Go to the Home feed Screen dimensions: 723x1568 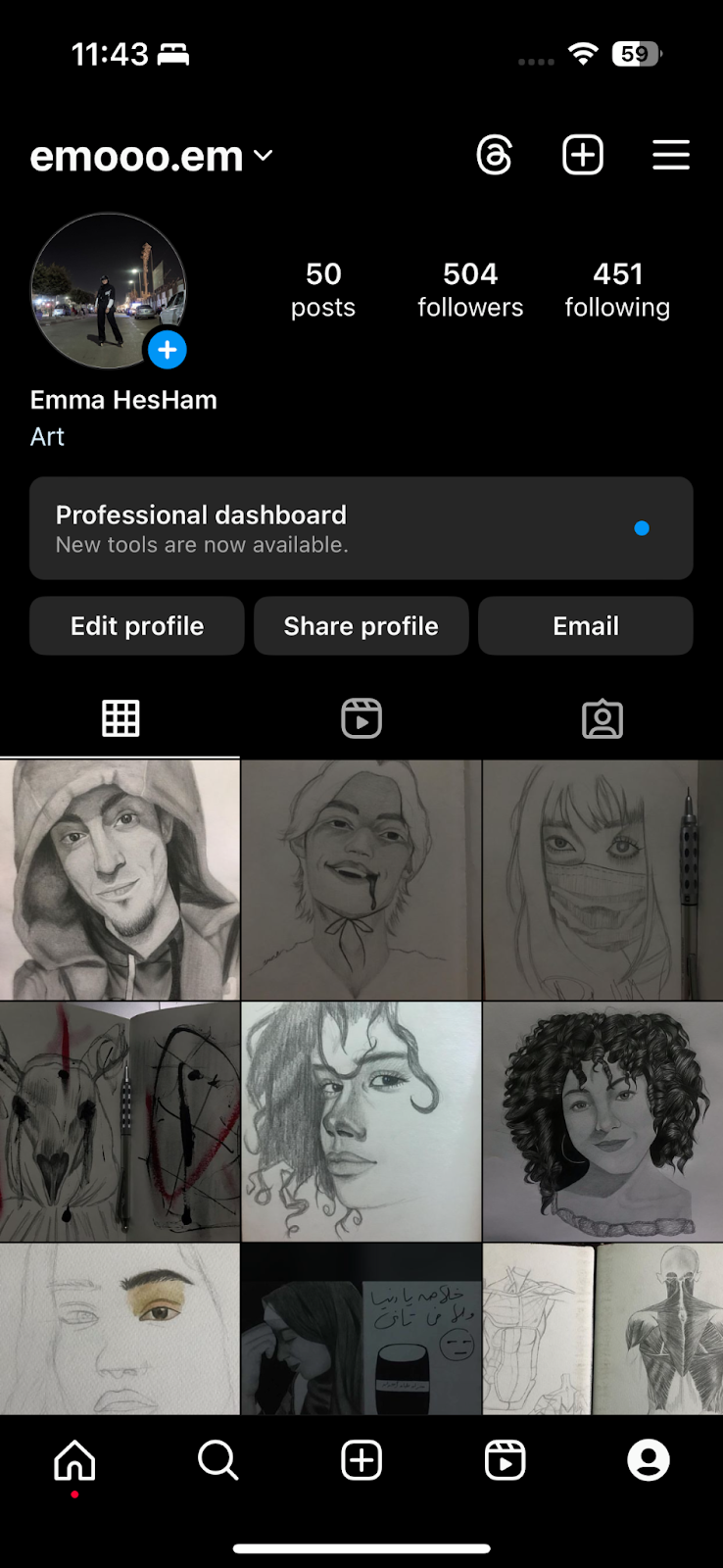click(x=74, y=1460)
